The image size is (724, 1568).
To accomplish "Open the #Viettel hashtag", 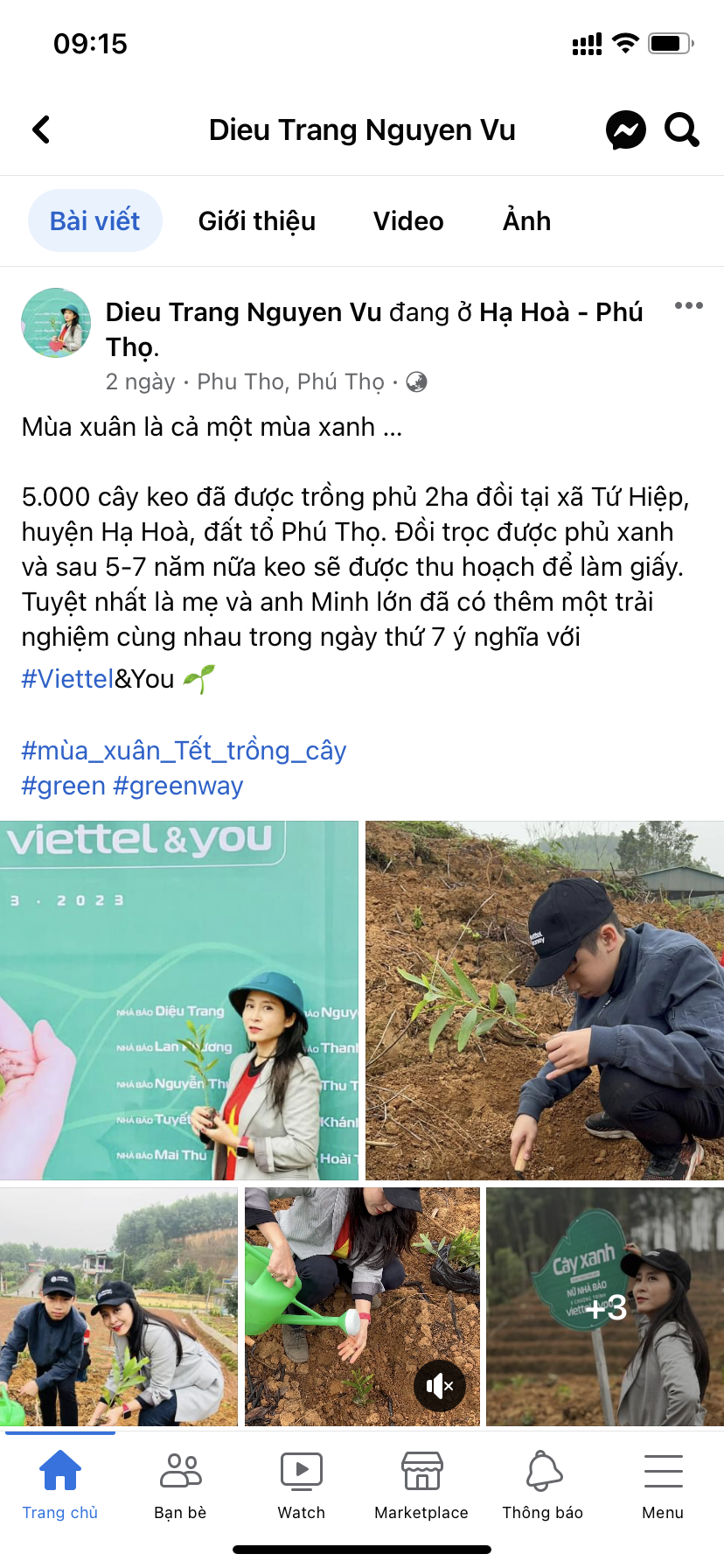I will (x=67, y=679).
